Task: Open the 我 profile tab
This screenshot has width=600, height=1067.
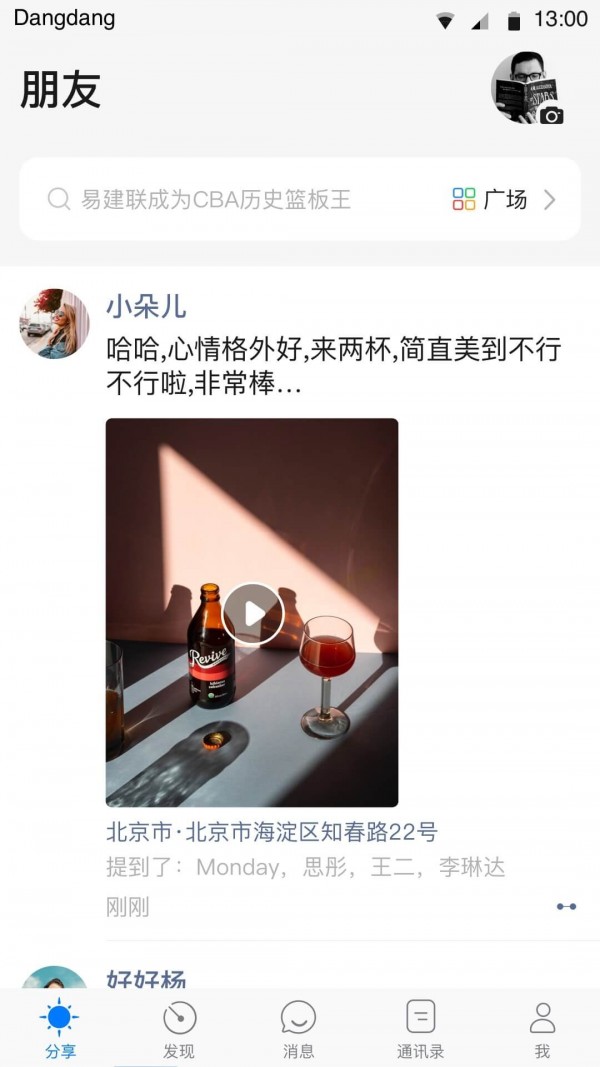Action: tap(542, 1030)
